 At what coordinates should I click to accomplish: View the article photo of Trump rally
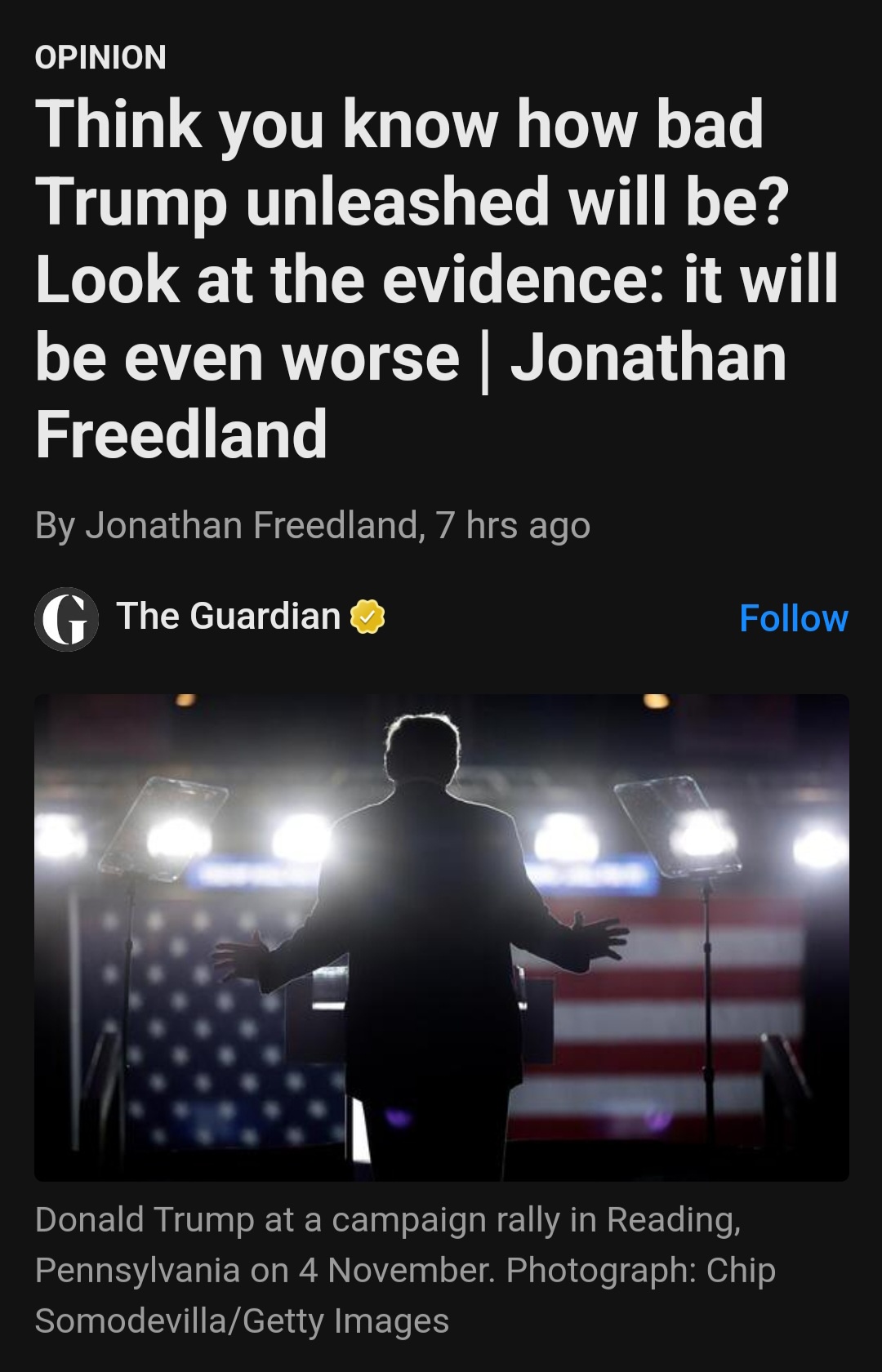click(x=441, y=937)
